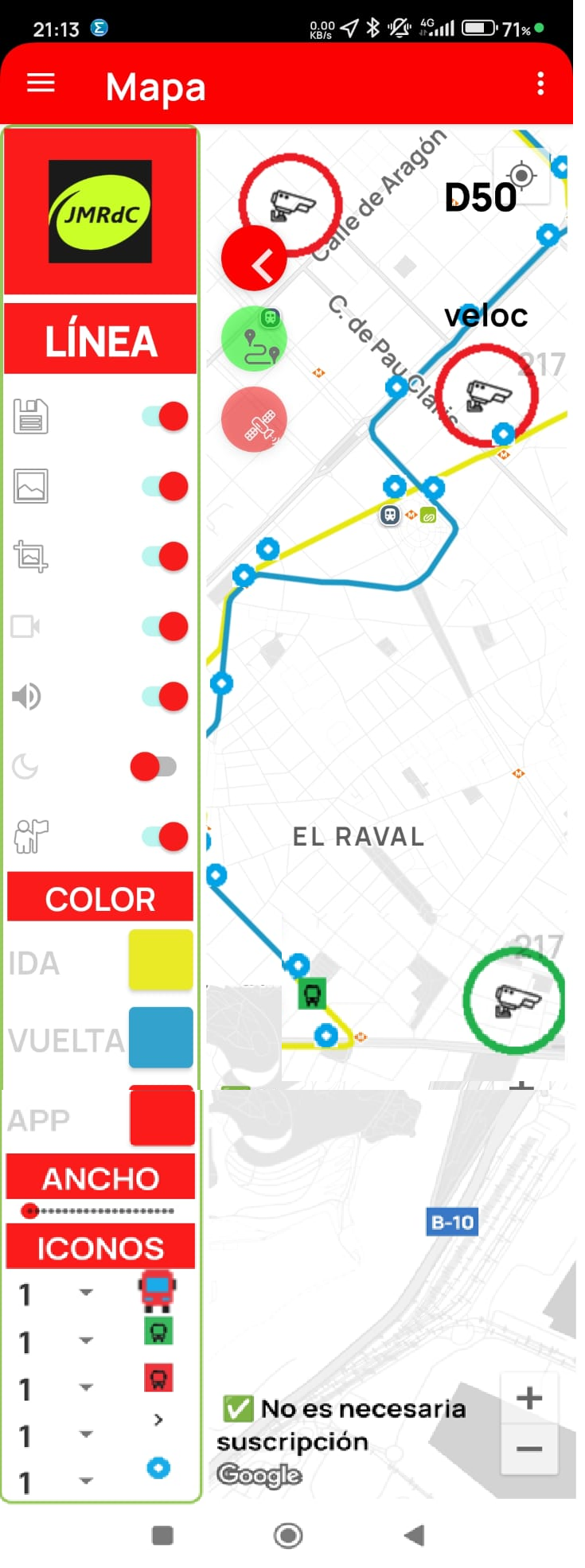Image resolution: width=585 pixels, height=1568 pixels.
Task: Toggle the video camera switch
Action: coord(165,626)
